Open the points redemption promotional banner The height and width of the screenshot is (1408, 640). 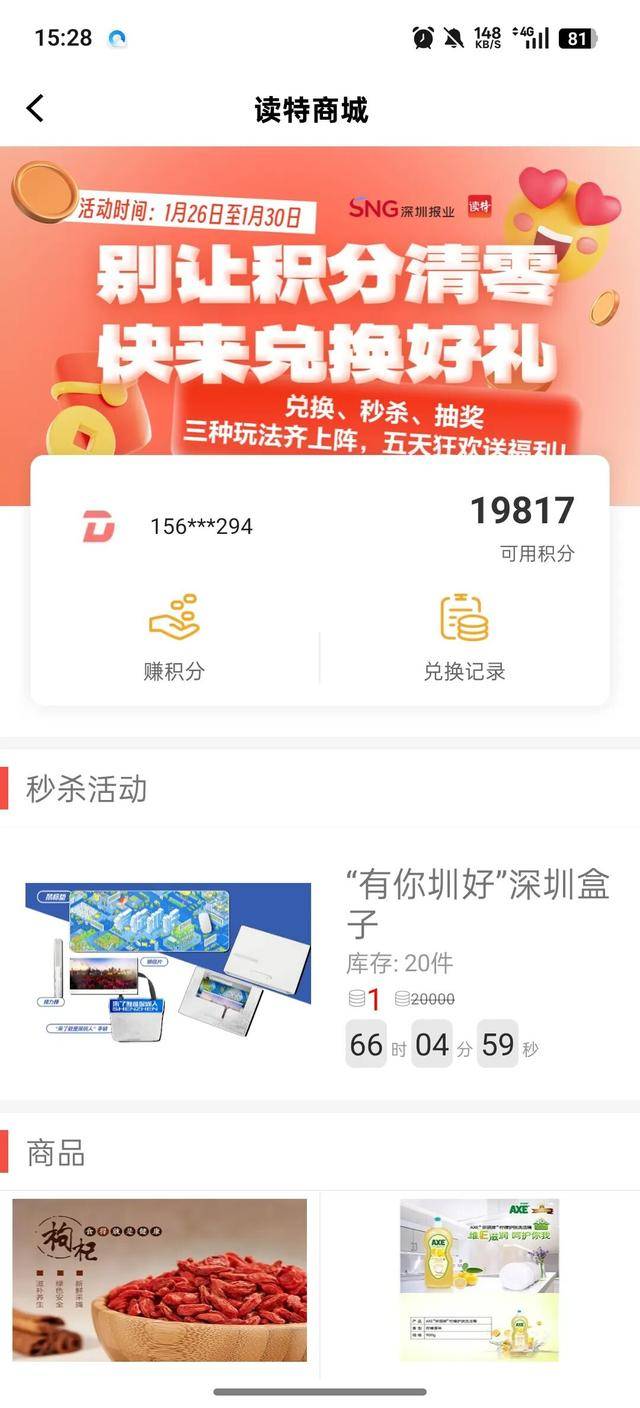pos(320,300)
